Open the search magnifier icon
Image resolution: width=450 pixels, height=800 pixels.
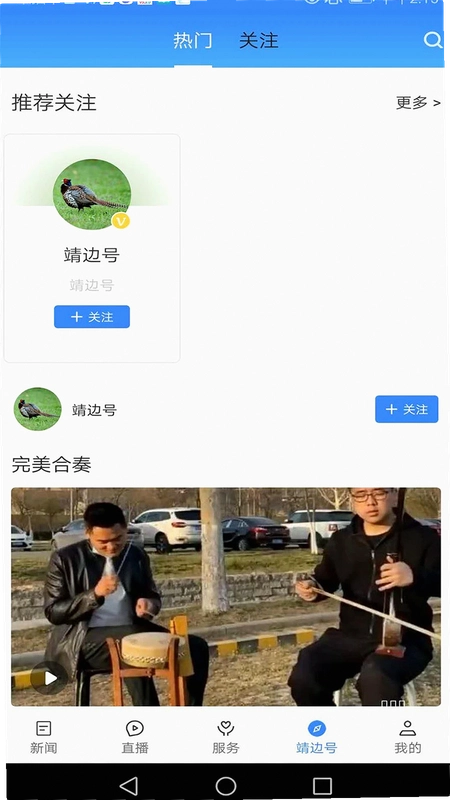point(433,40)
